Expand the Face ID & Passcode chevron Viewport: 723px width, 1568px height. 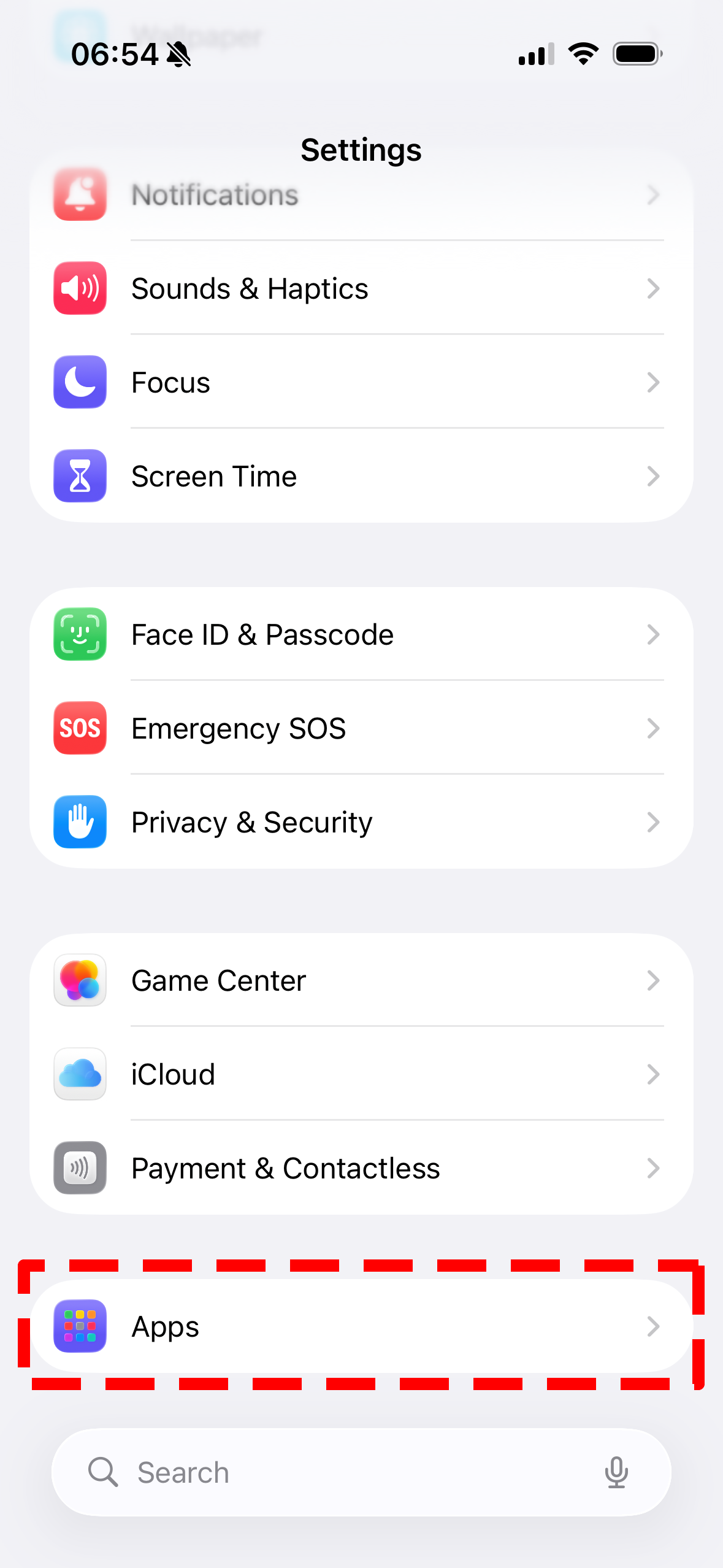pyautogui.click(x=653, y=634)
